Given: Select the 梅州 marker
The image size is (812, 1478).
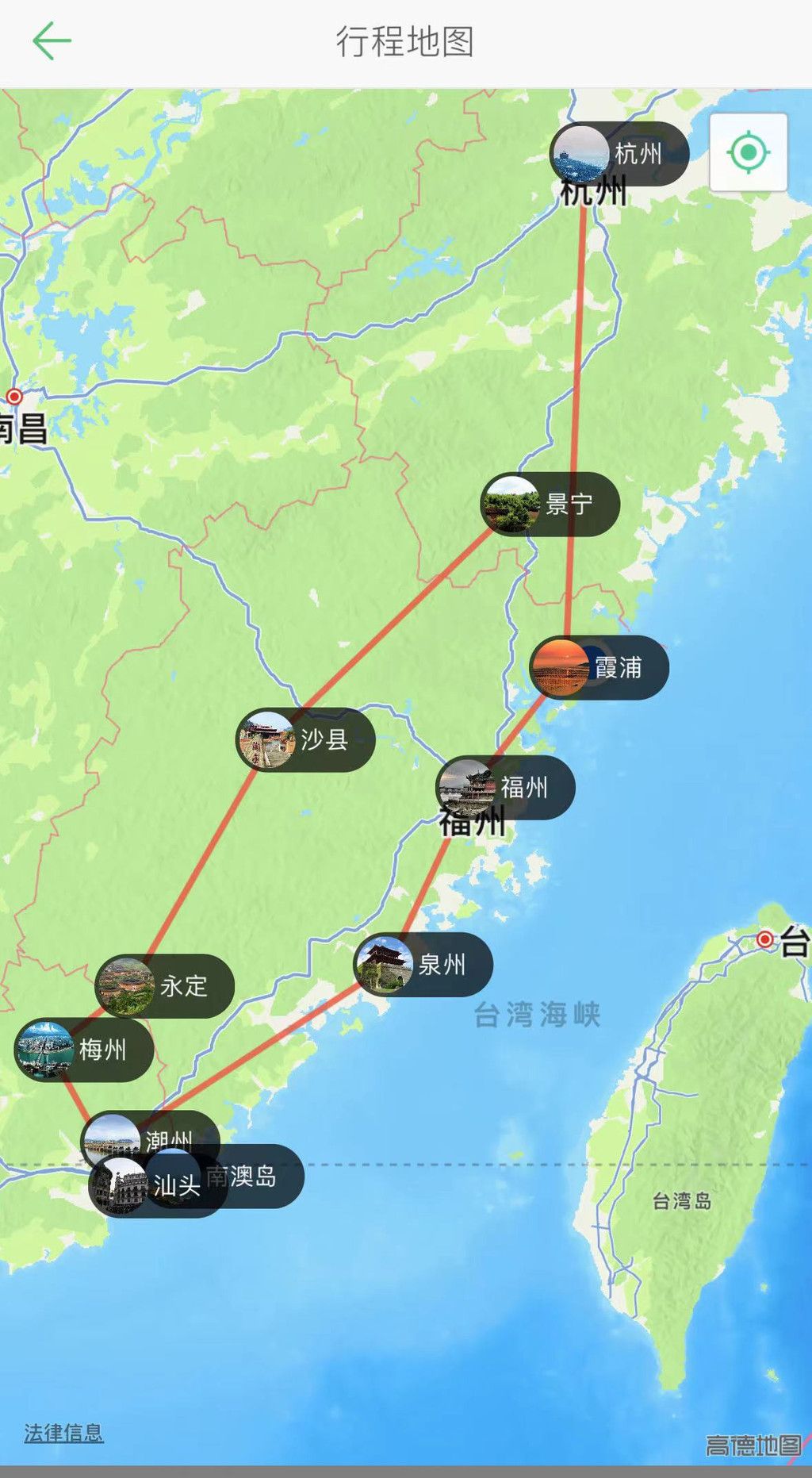Looking at the screenshot, I should (x=84, y=1050).
